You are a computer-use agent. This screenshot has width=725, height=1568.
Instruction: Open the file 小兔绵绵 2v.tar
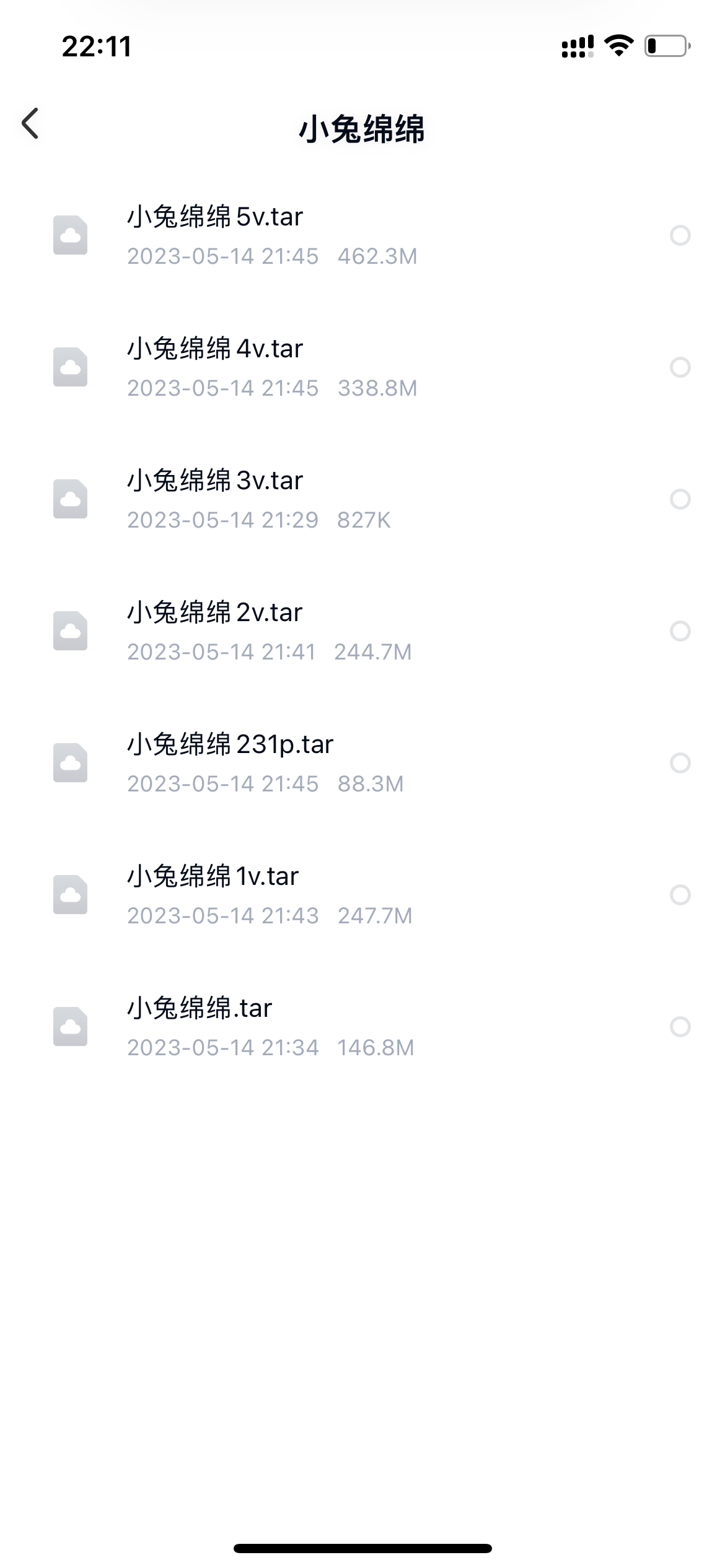click(362, 631)
